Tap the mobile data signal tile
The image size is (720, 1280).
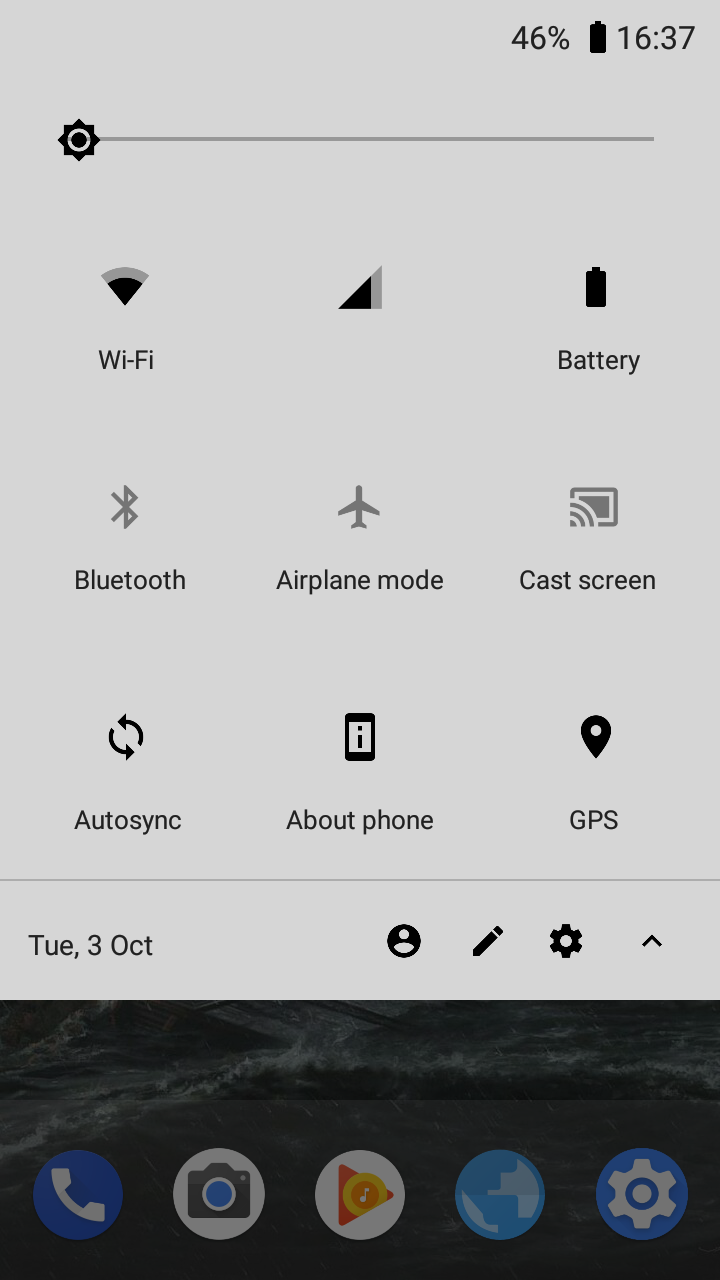pos(360,288)
